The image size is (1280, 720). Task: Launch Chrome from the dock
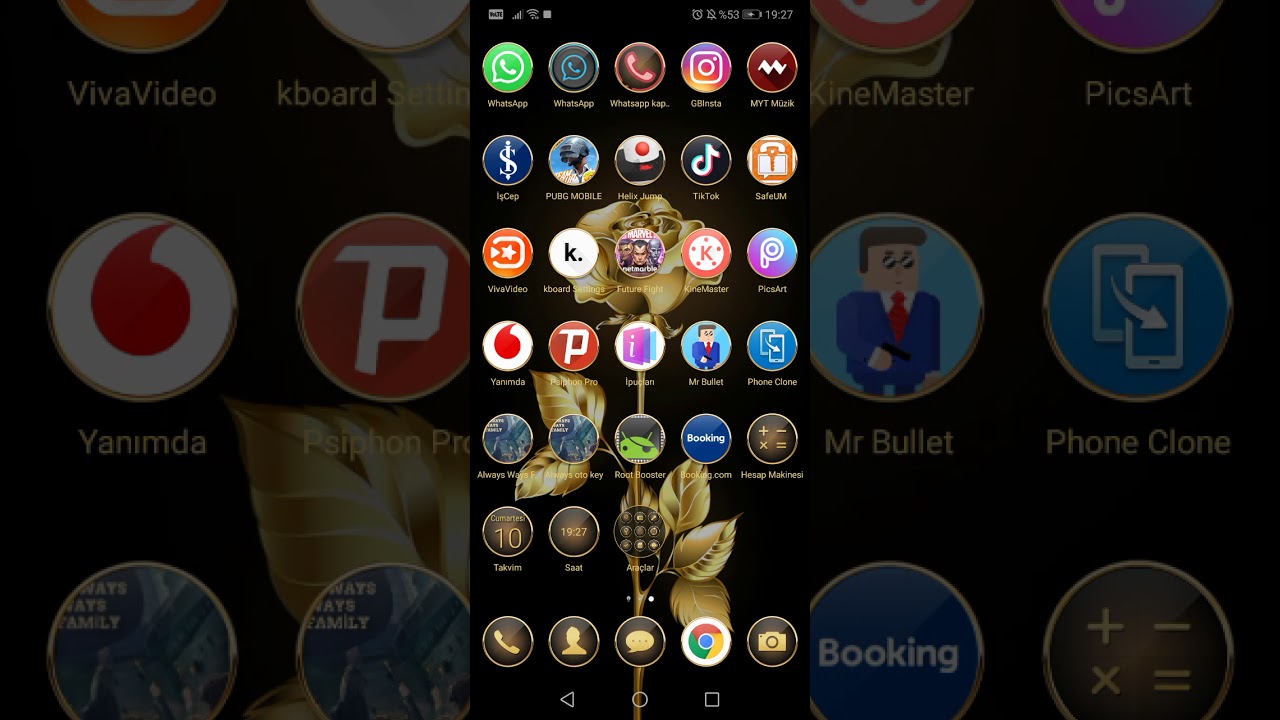706,642
